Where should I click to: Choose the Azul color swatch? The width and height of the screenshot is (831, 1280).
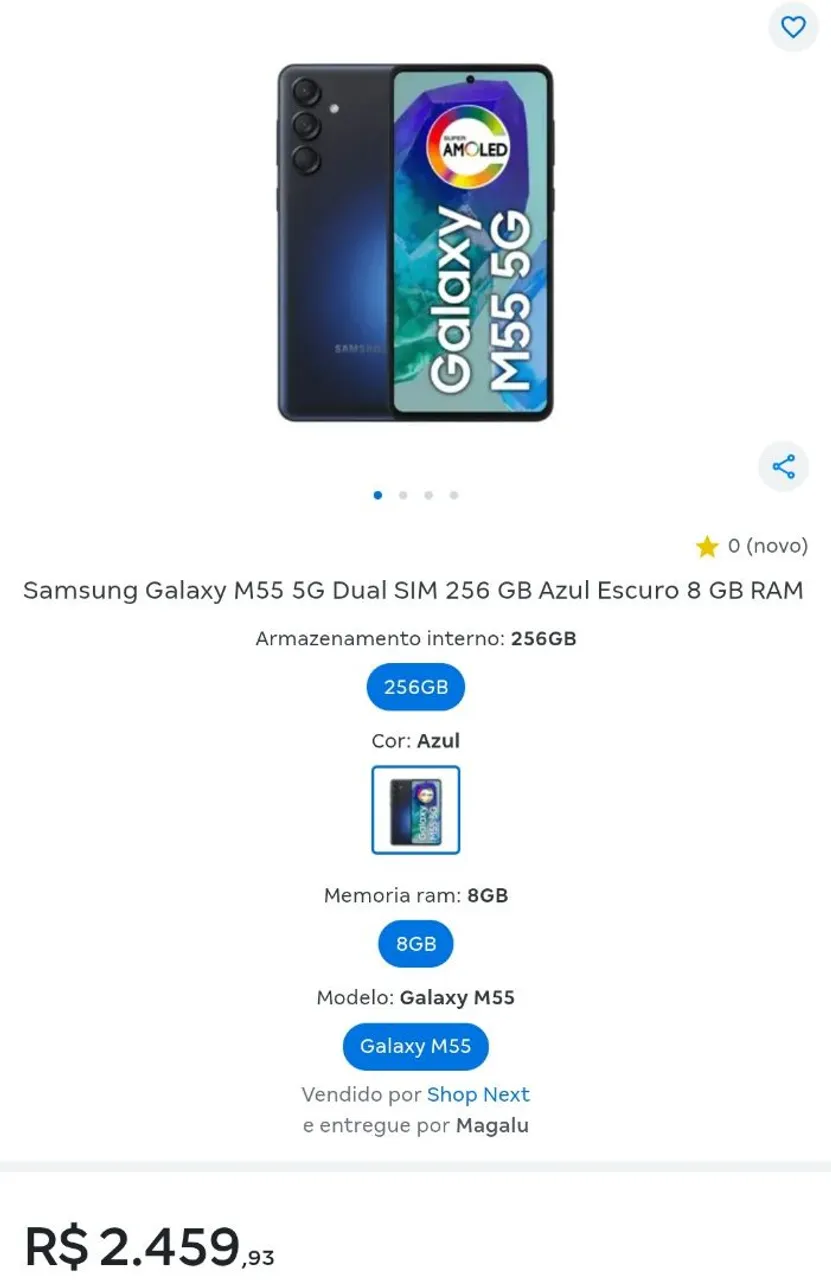coord(416,810)
